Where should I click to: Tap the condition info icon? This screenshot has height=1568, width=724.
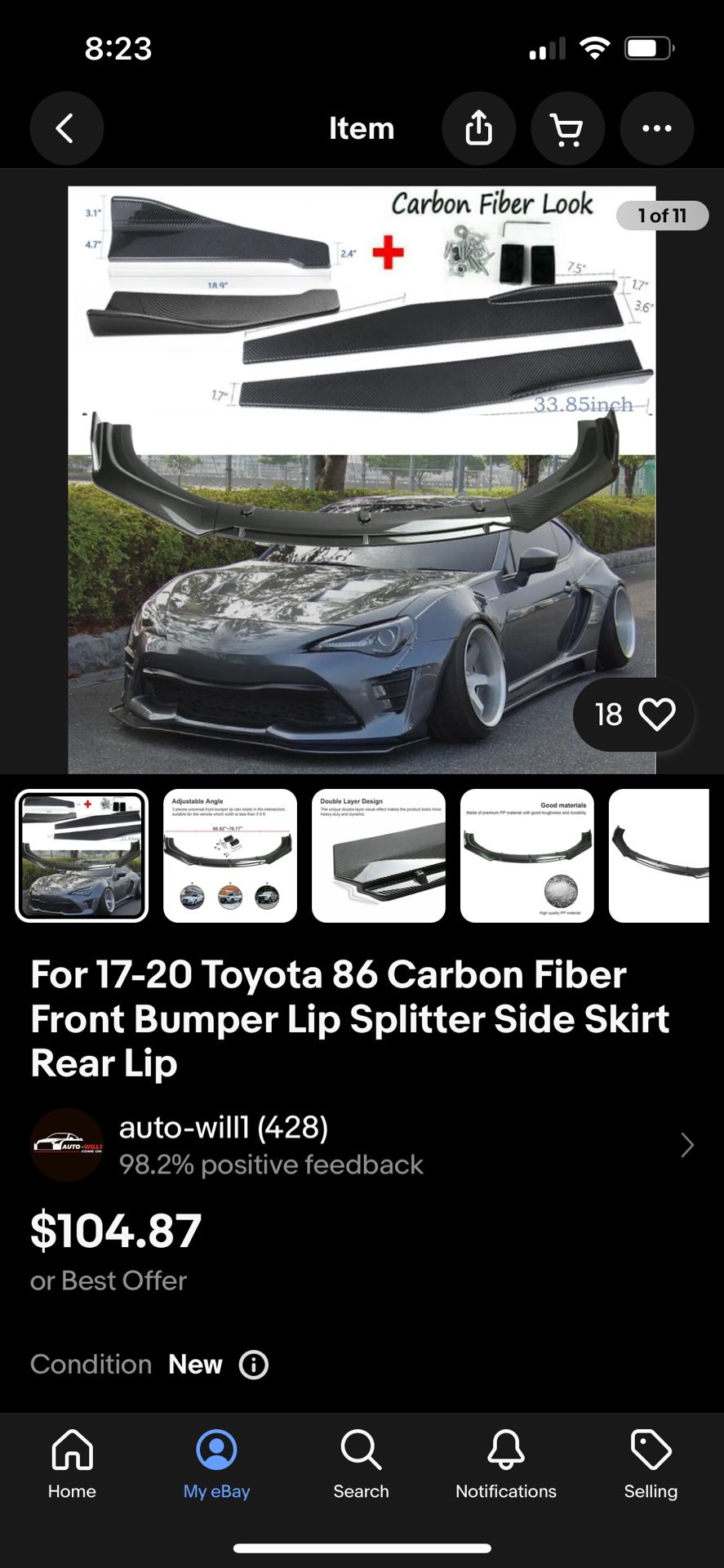[x=253, y=1365]
